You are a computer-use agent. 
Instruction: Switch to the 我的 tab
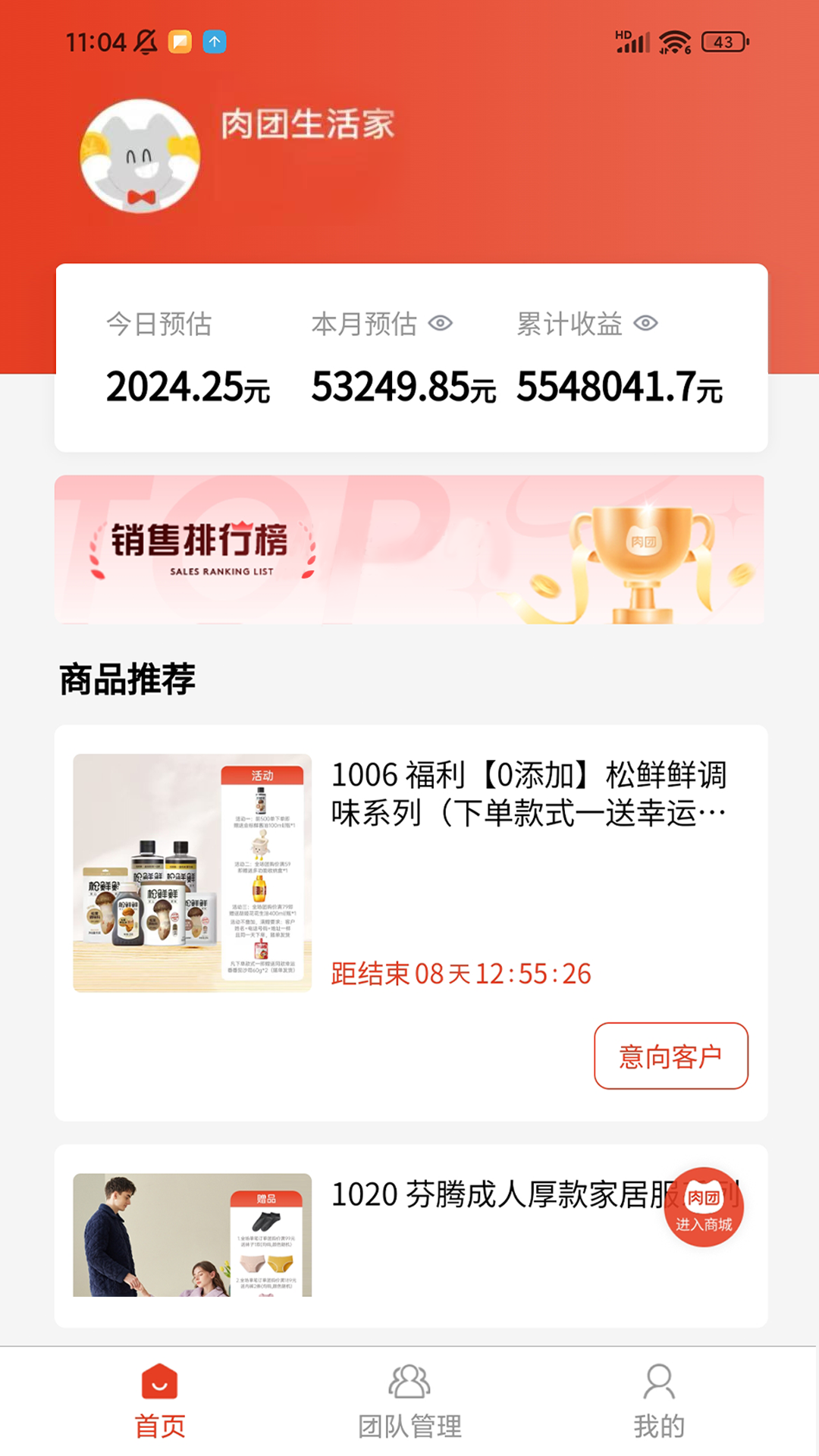(x=658, y=1401)
